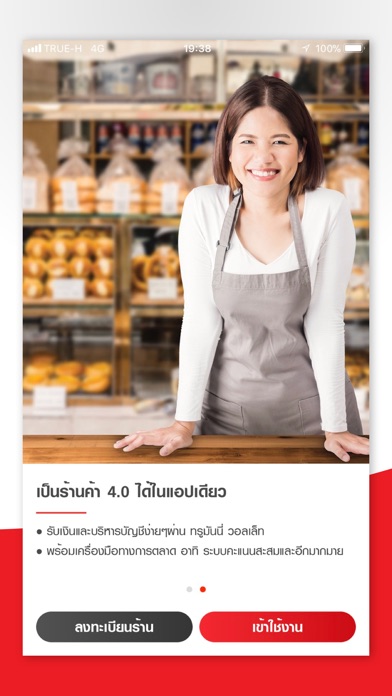Tap the red เข้าใช้งาน login button
This screenshot has width=392, height=696.
[277, 627]
